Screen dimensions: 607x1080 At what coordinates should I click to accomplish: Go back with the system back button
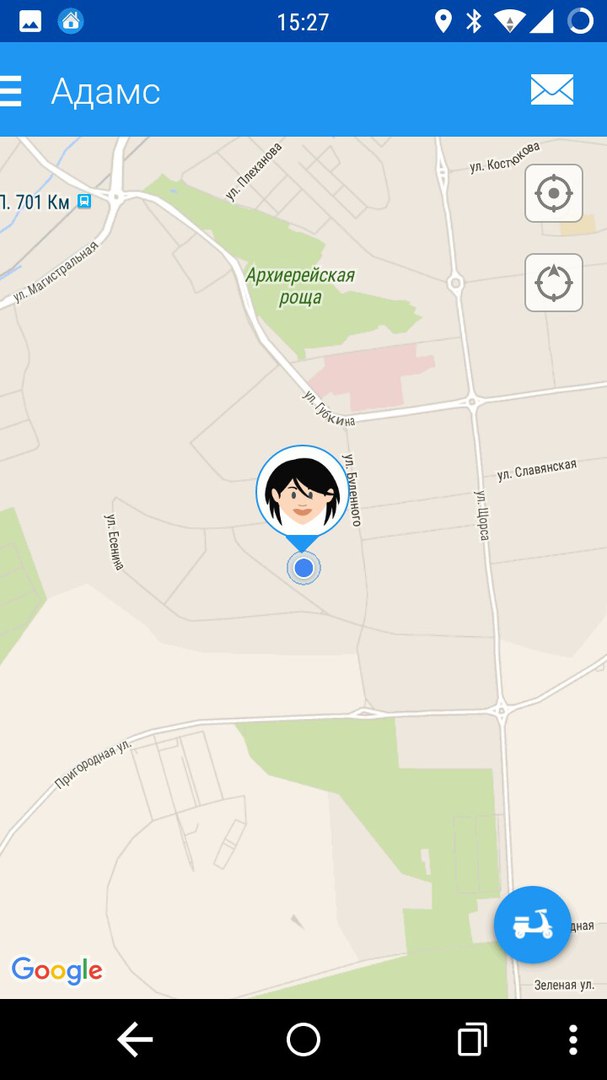point(135,1040)
